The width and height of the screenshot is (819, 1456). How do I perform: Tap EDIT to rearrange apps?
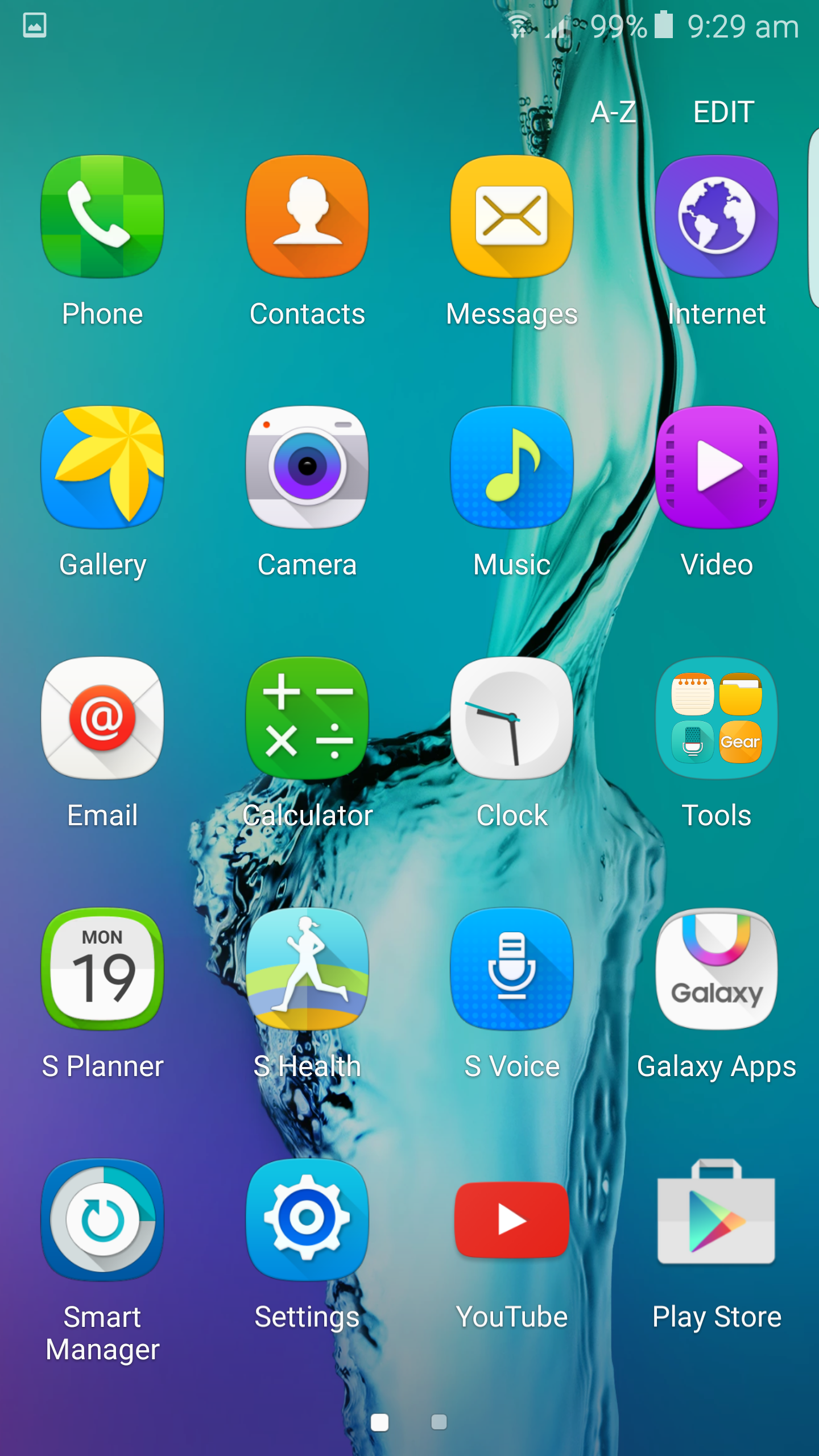[723, 112]
